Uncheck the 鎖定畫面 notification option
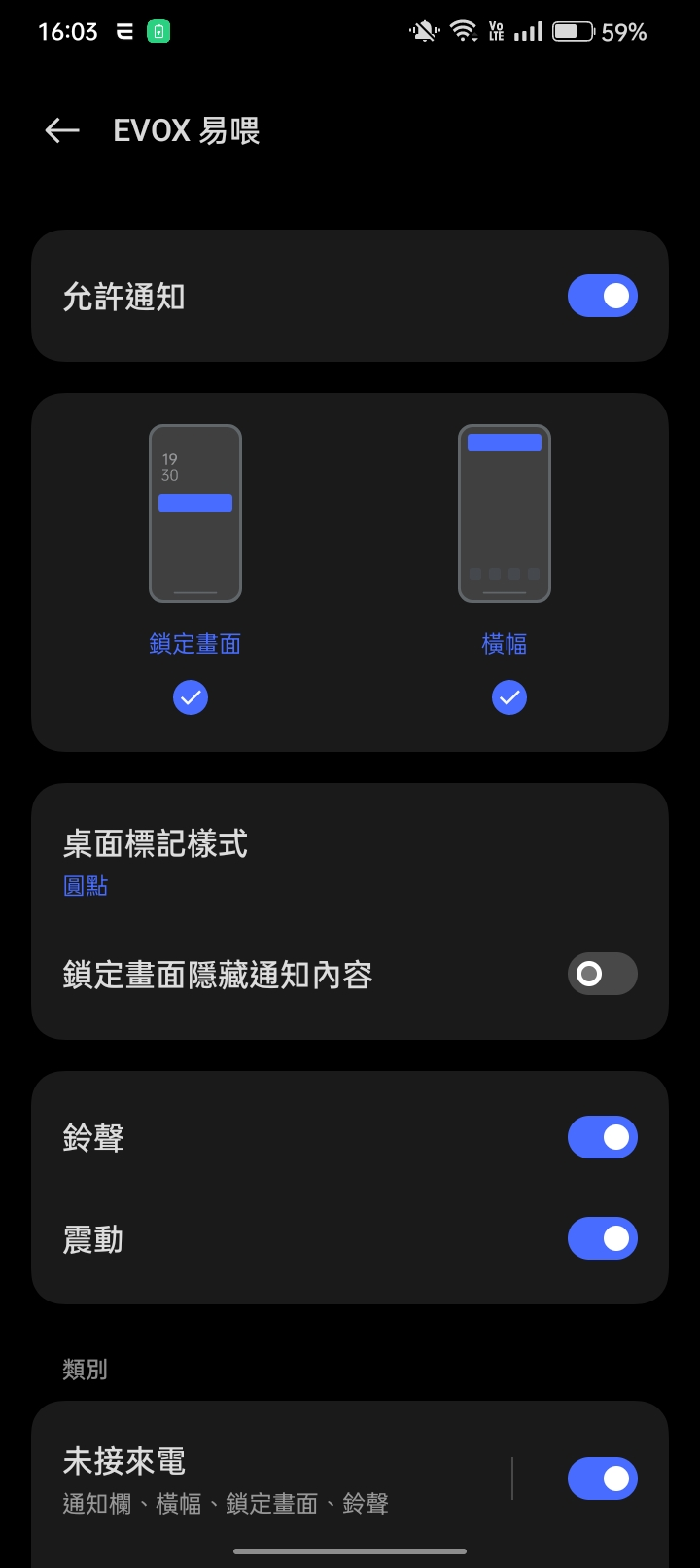700x1568 pixels. point(191,697)
